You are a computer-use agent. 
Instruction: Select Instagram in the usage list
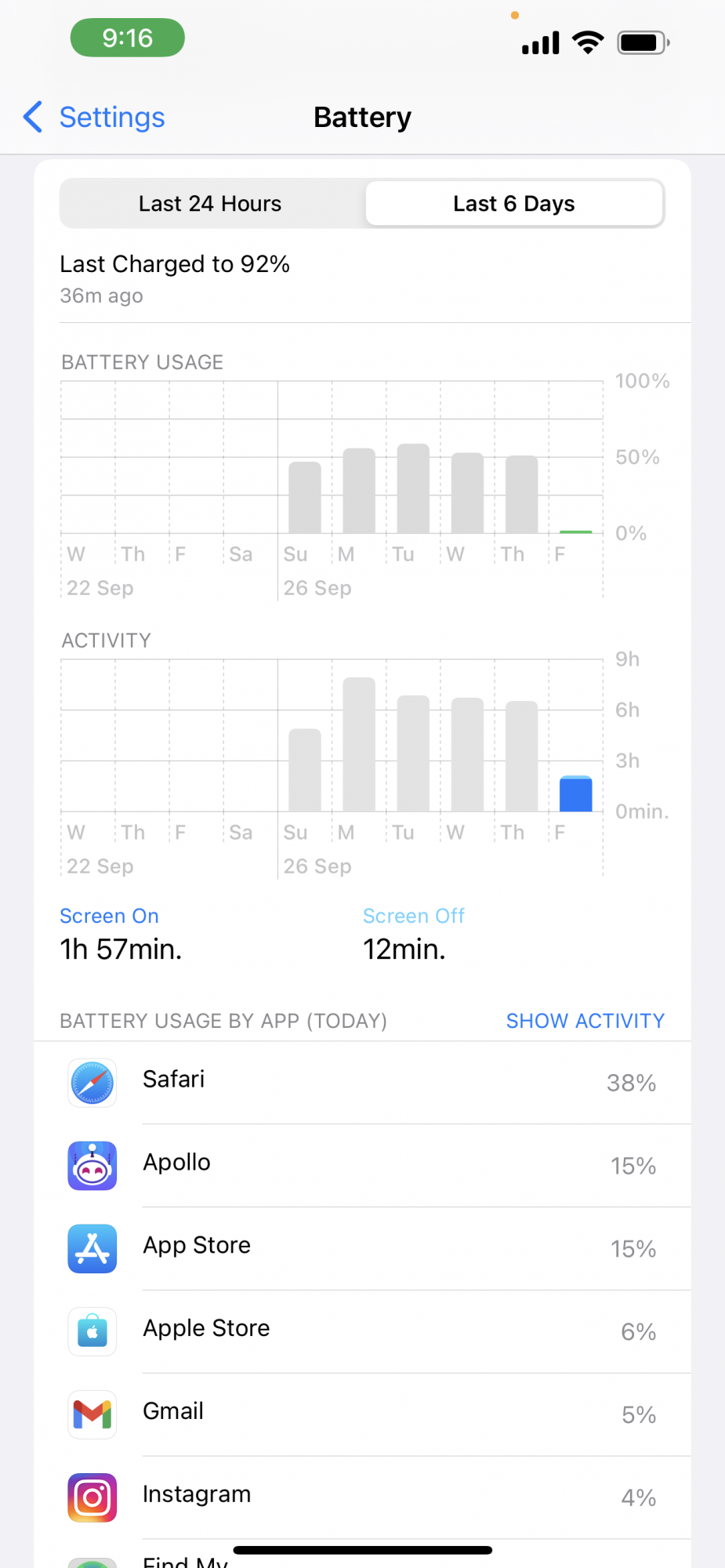pyautogui.click(x=362, y=1497)
